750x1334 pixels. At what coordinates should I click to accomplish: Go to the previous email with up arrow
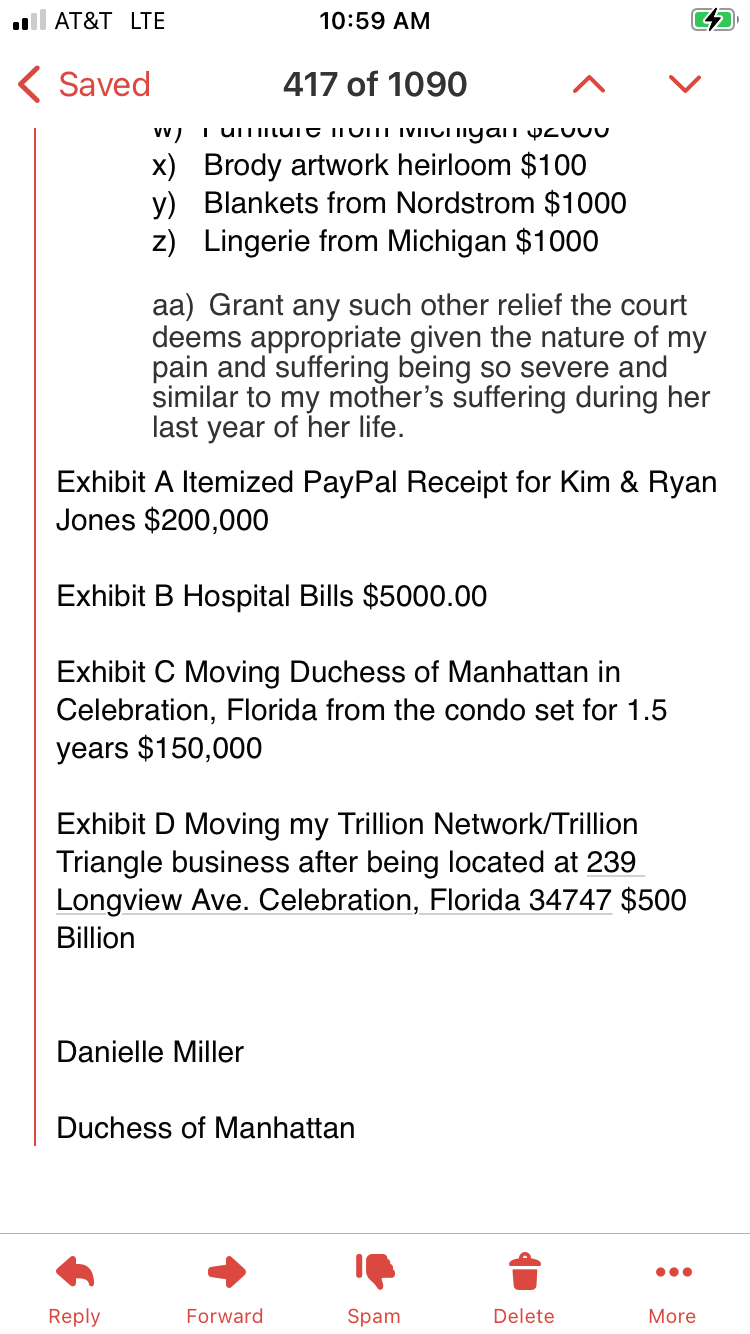(x=589, y=85)
